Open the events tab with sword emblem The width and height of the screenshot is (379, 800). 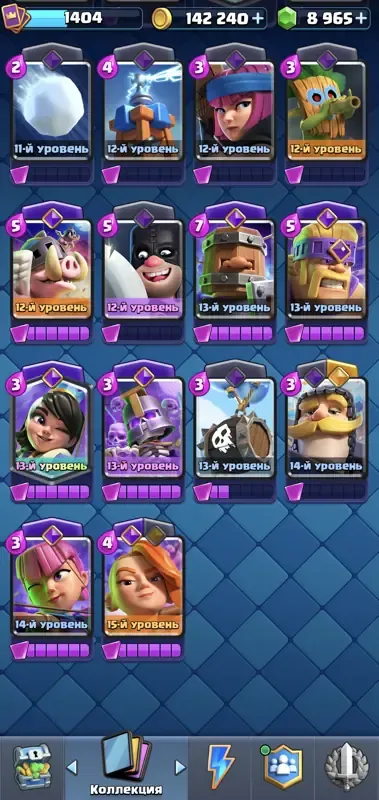pos(347,768)
